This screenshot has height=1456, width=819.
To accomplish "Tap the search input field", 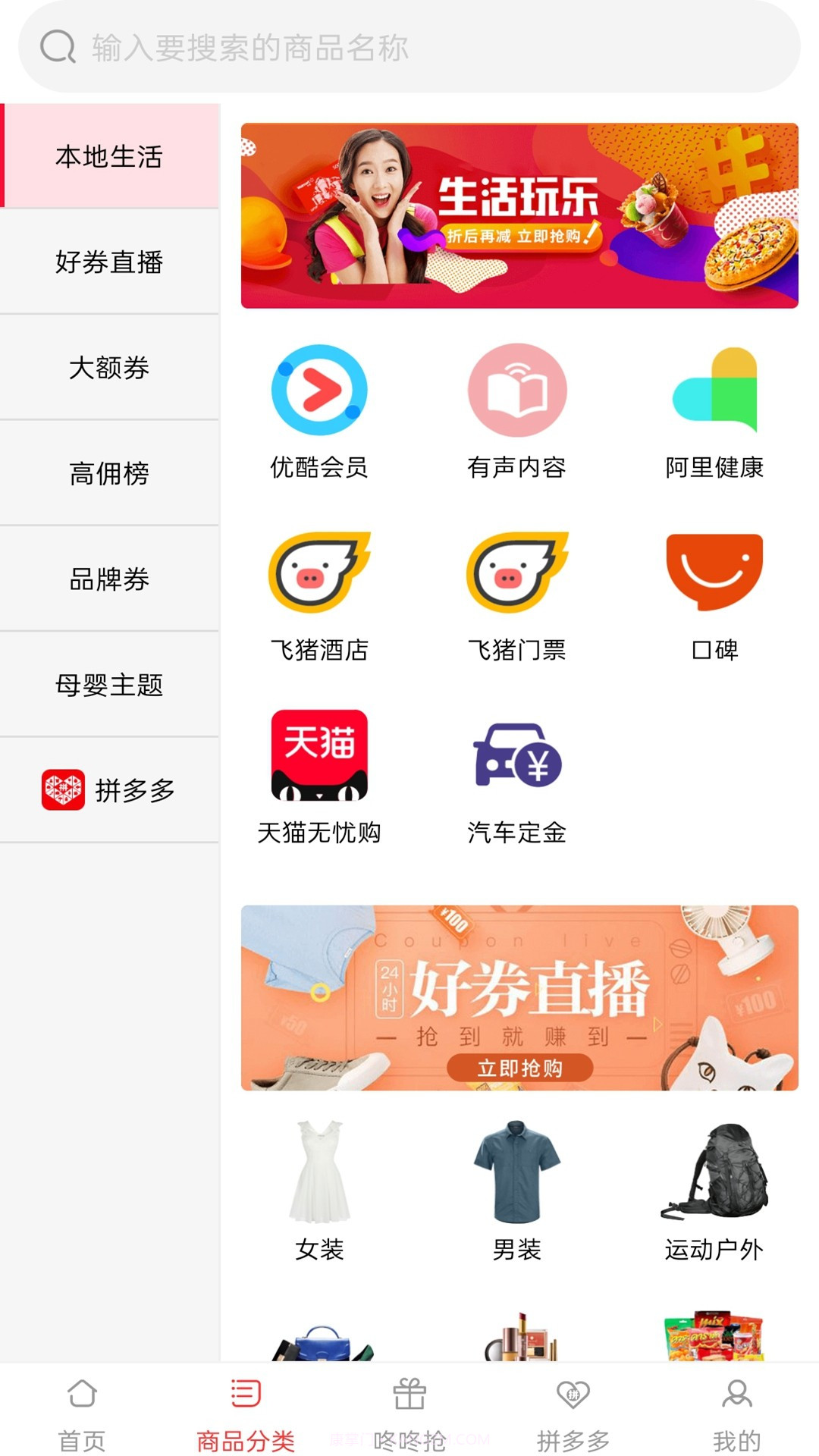I will 409,47.
